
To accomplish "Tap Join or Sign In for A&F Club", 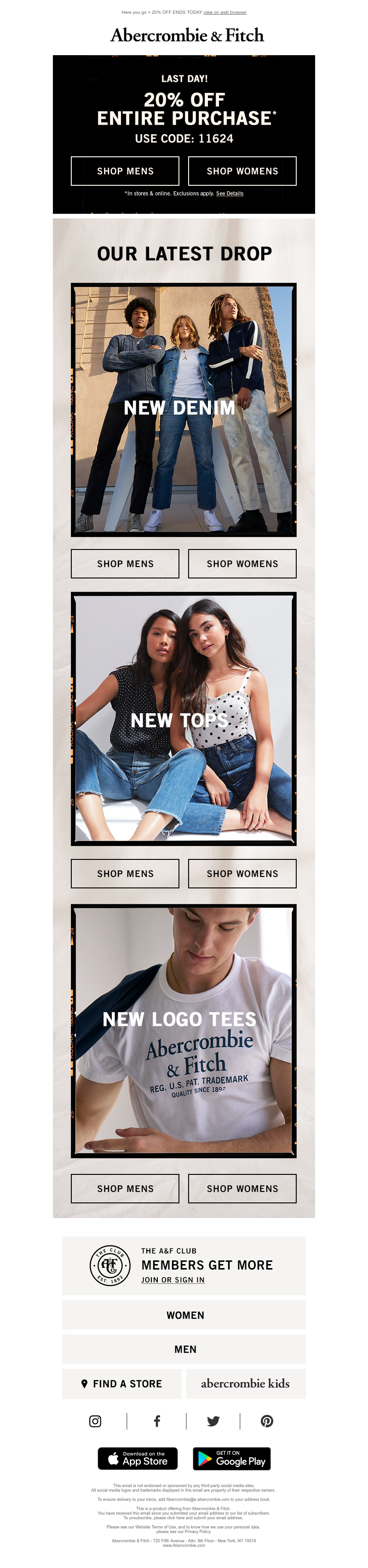I will tap(172, 1280).
